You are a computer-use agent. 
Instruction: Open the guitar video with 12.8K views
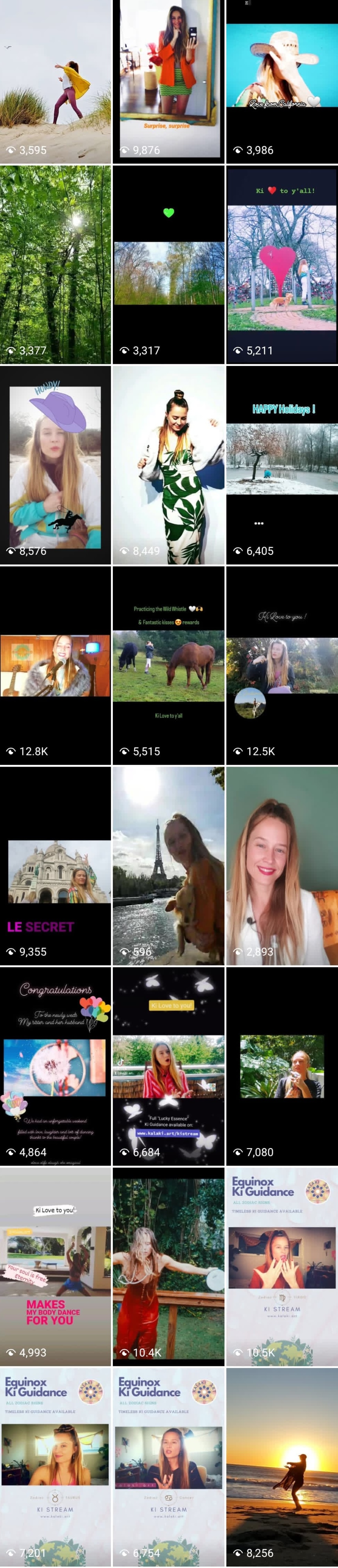coord(55,665)
